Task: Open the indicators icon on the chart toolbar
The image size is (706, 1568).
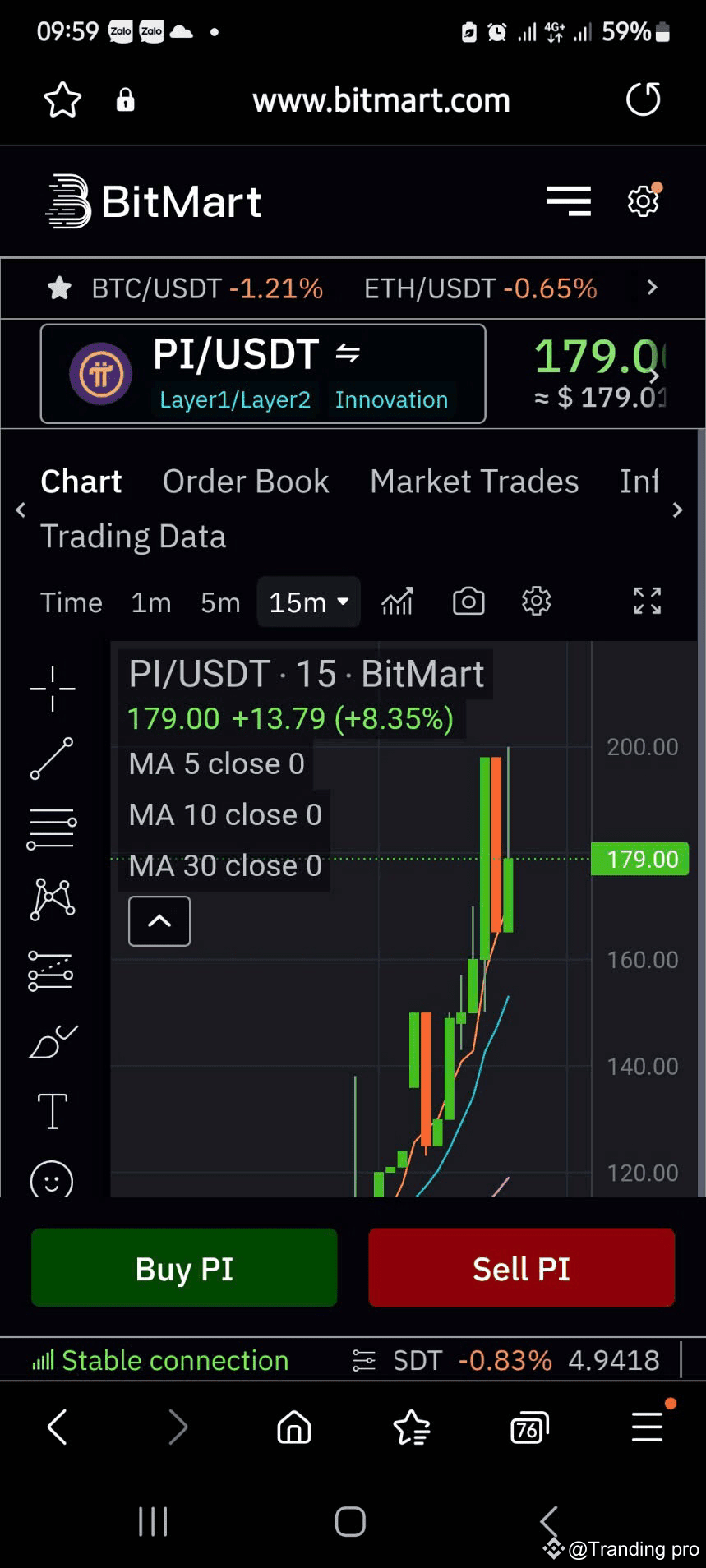Action: [397, 602]
